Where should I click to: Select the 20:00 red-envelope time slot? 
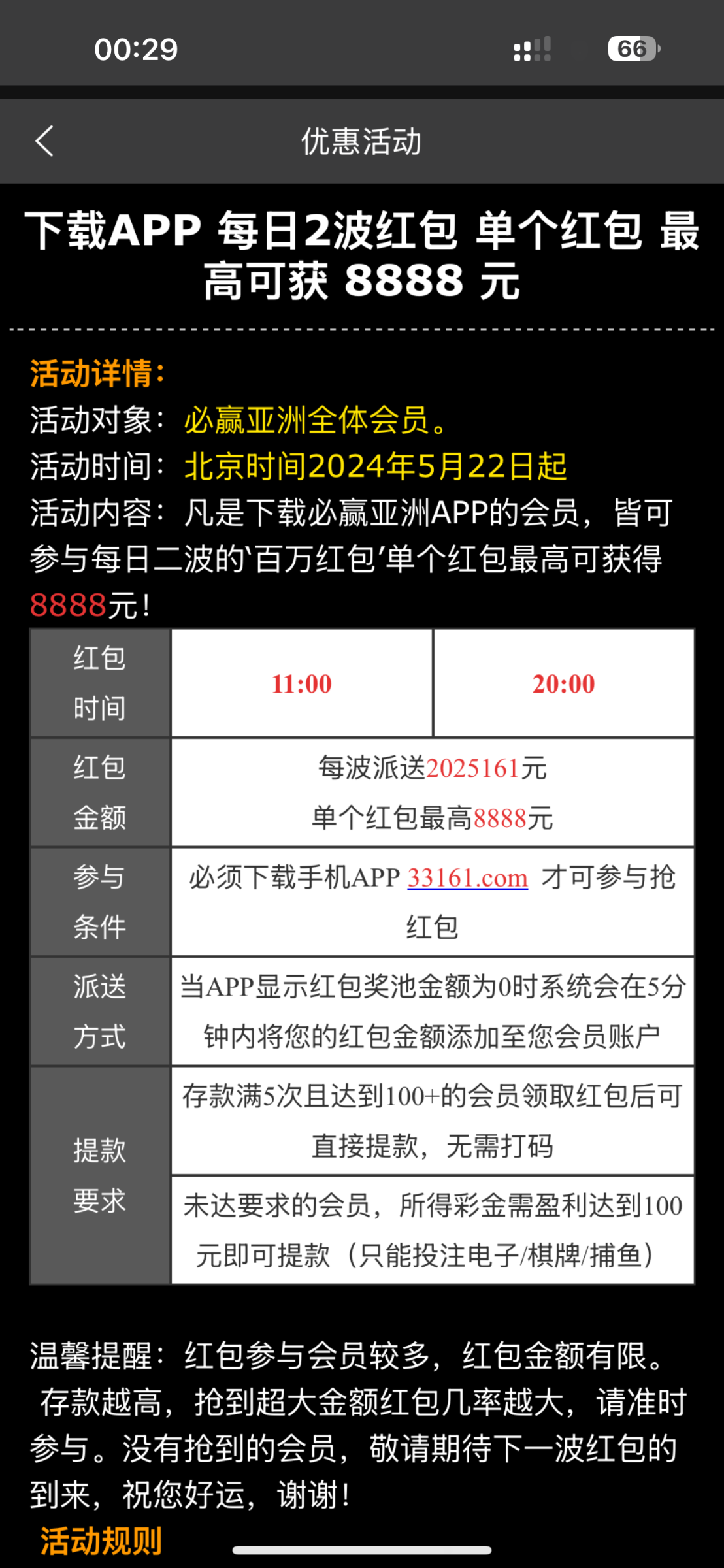click(565, 683)
